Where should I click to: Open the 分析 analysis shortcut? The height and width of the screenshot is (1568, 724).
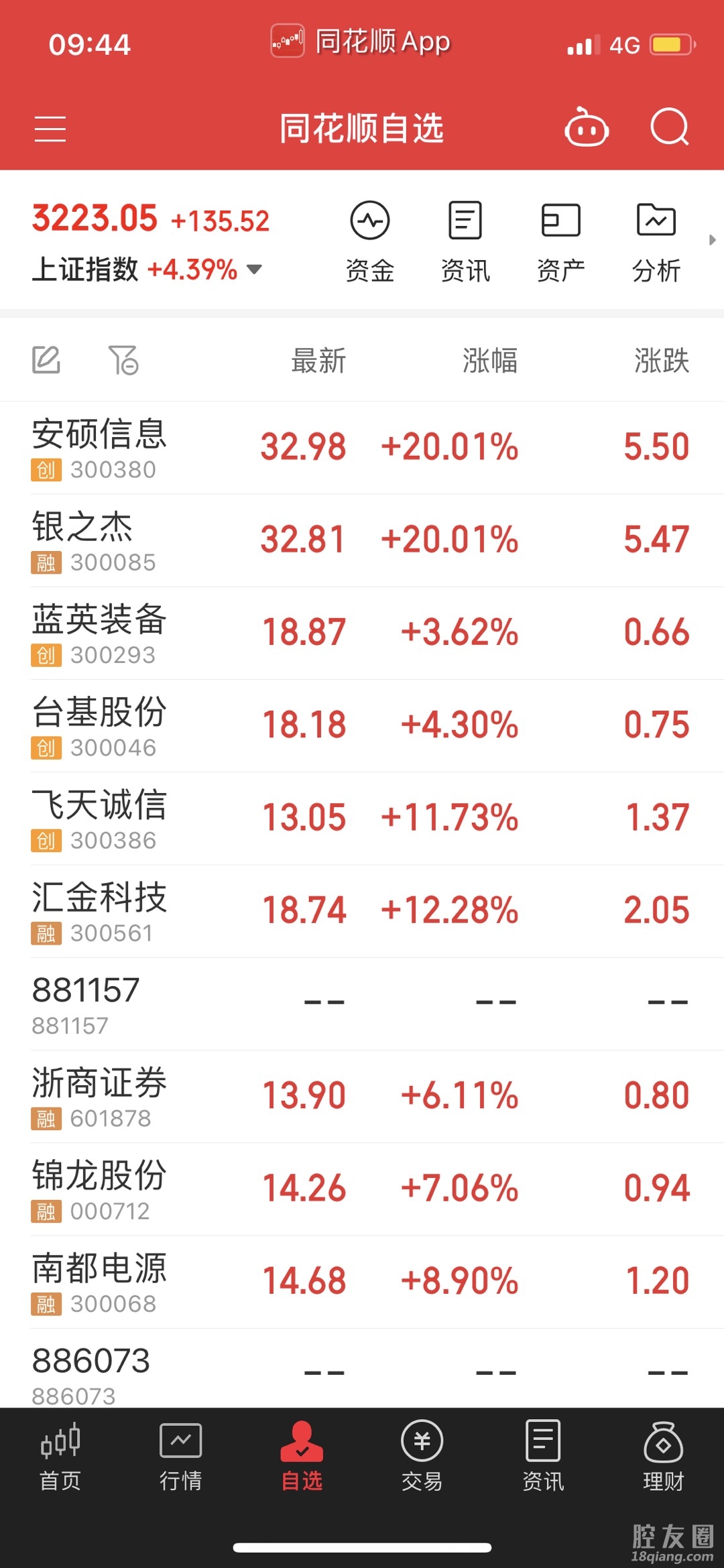(x=656, y=241)
